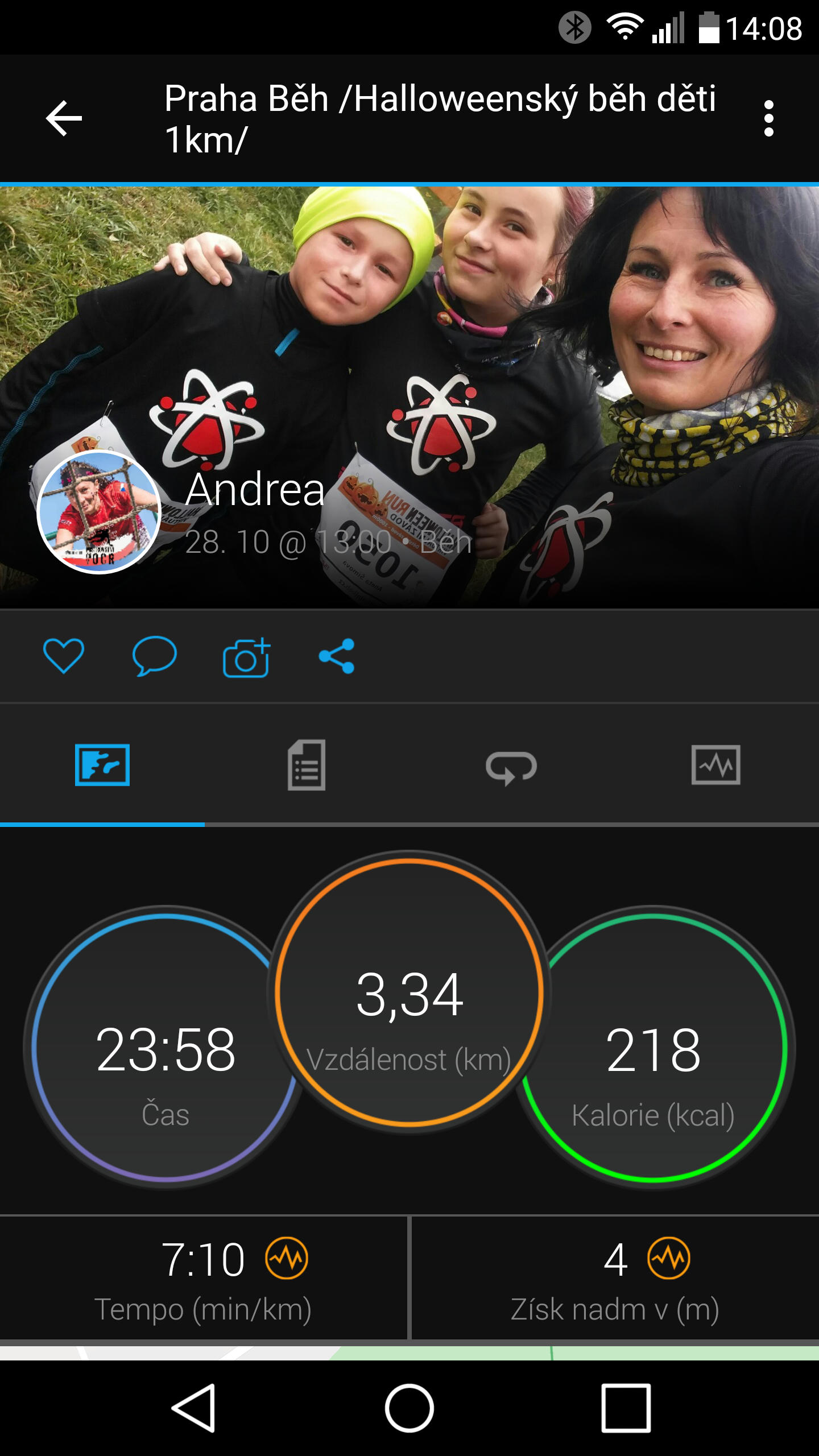Viewport: 819px width, 1456px height.
Task: Switch to the charts tab
Action: (716, 765)
